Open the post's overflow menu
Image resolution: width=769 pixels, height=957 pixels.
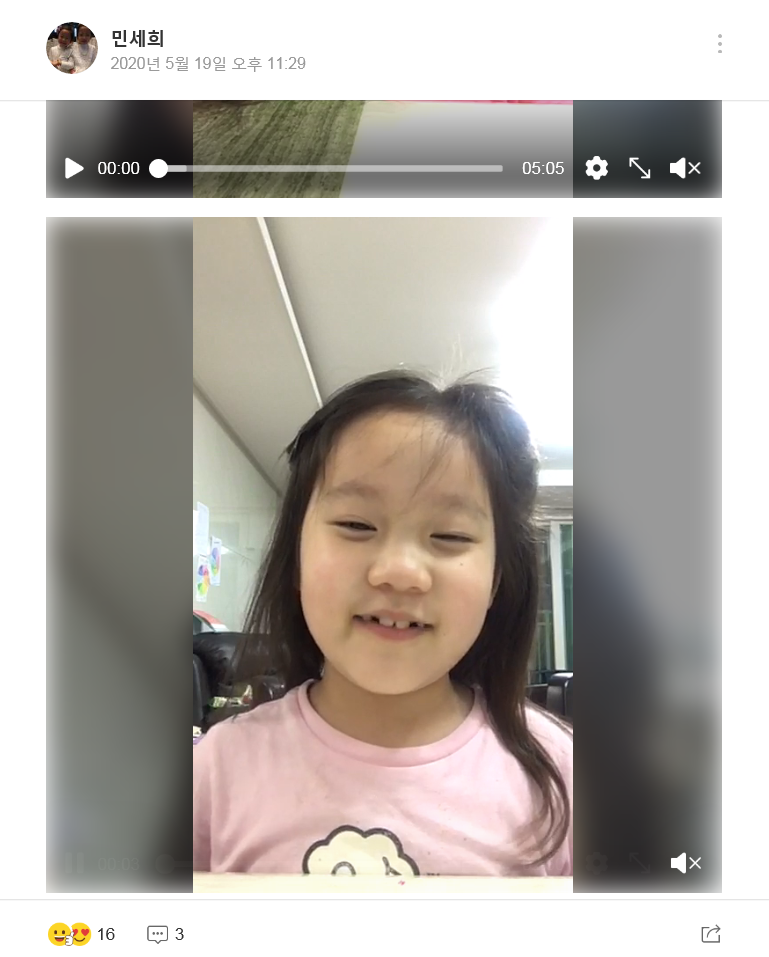click(719, 44)
